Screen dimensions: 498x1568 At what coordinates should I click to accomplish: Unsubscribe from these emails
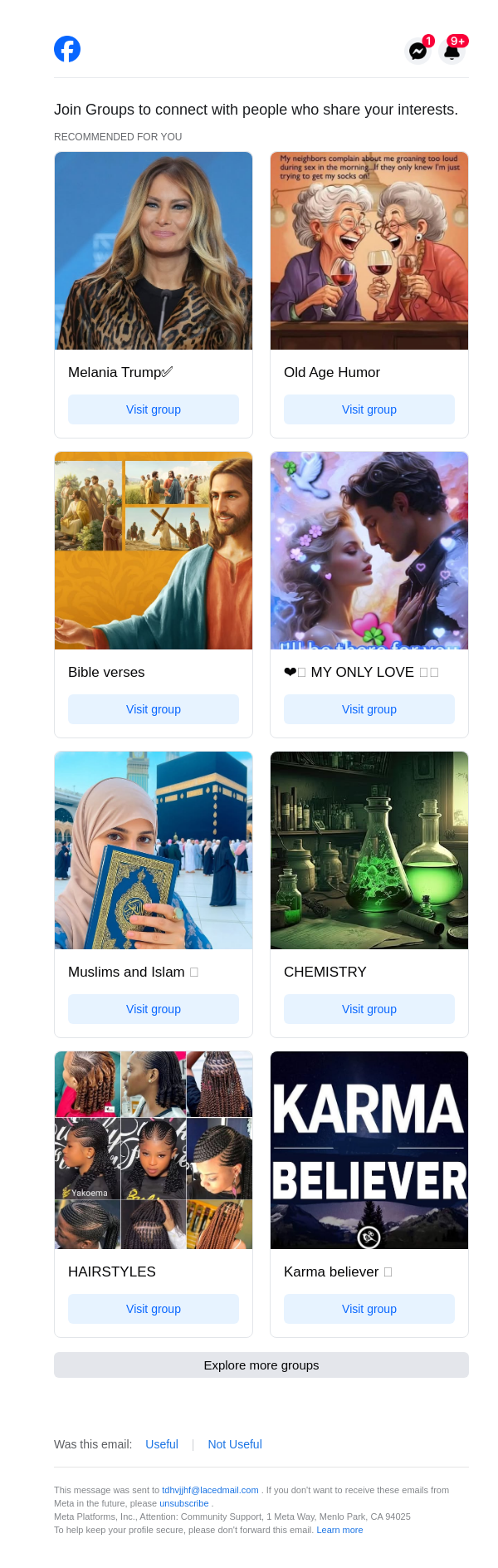184,1503
